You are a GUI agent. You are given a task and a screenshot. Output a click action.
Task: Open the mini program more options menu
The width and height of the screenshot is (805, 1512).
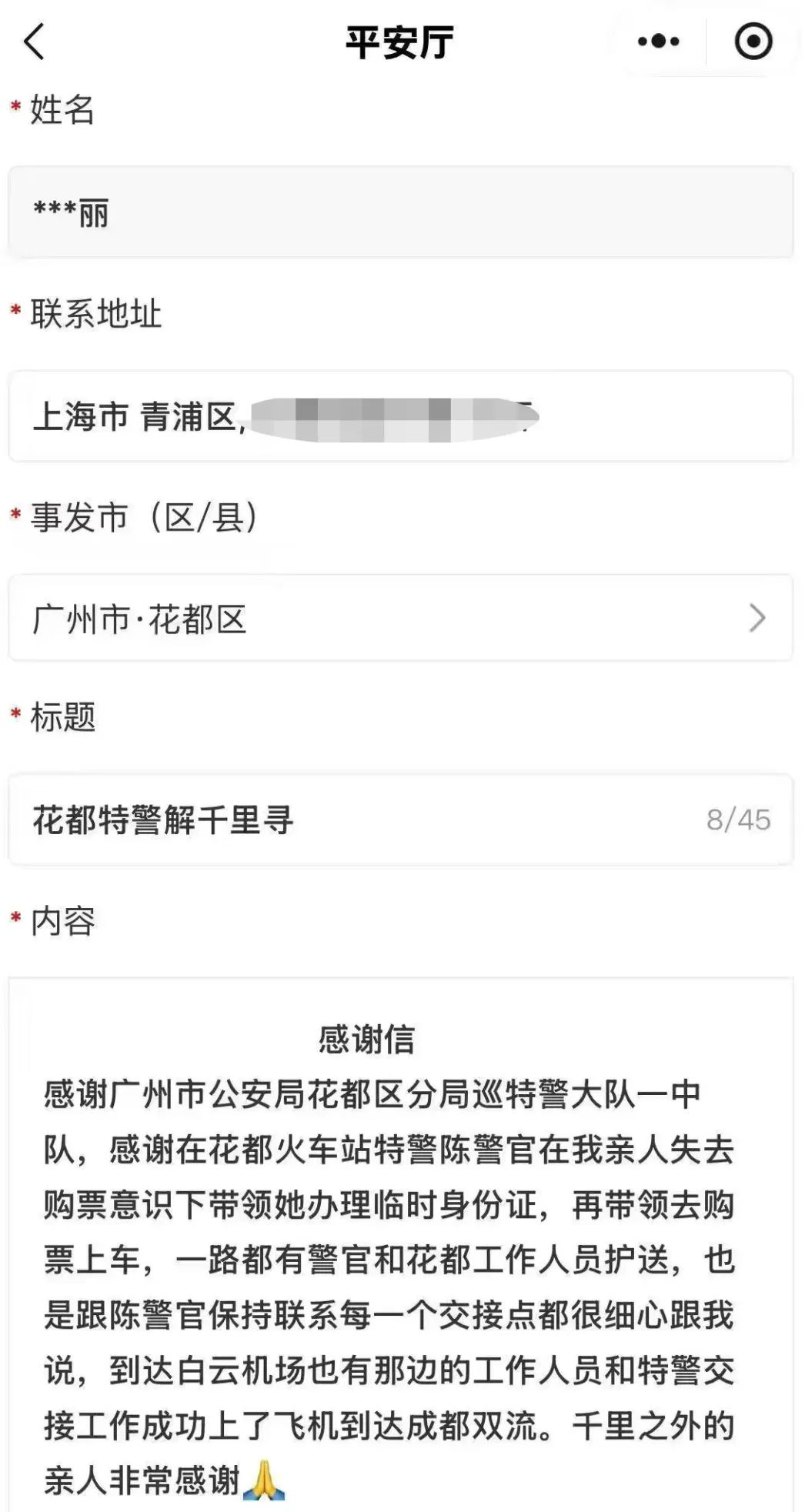tap(658, 42)
